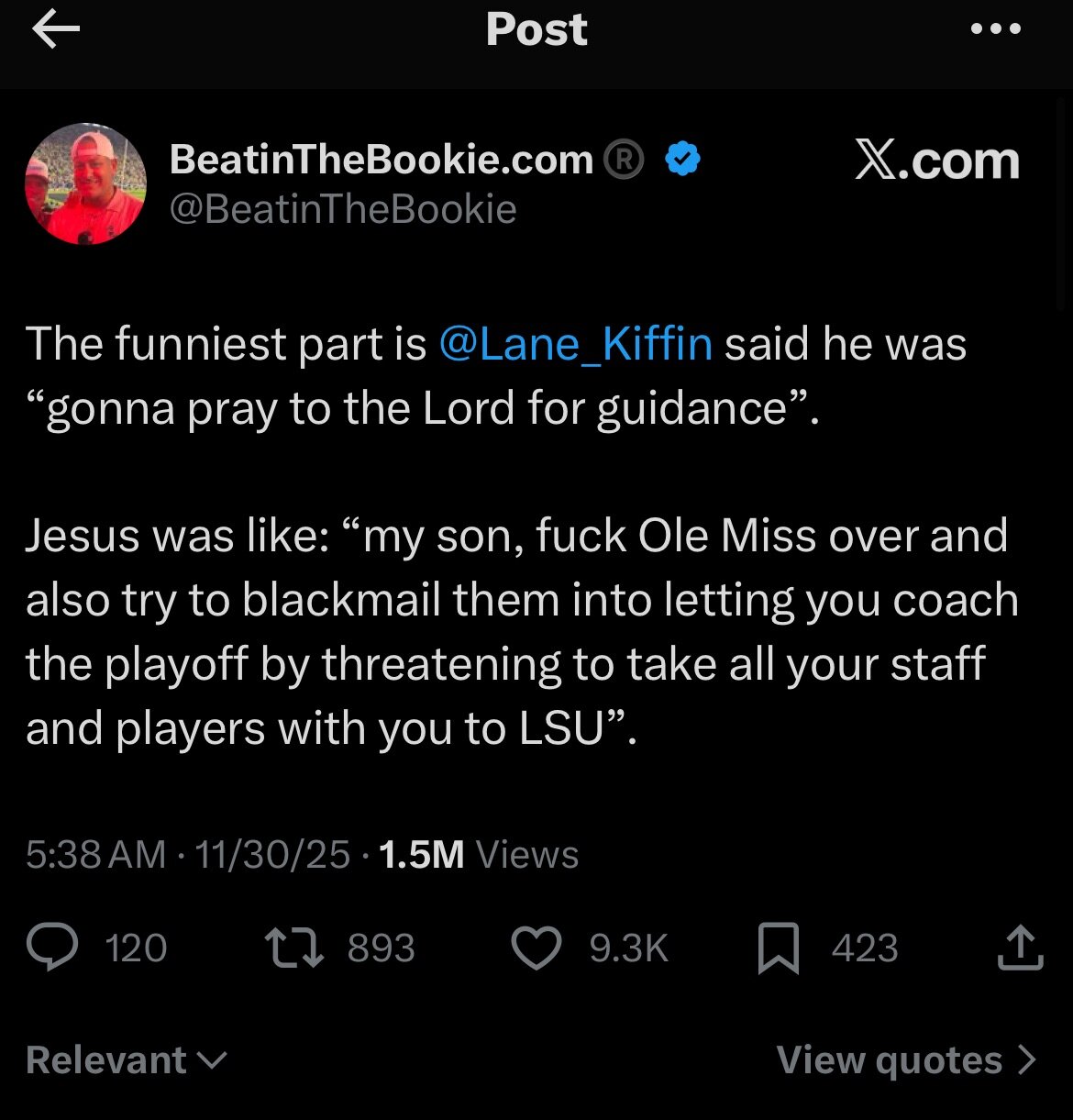This screenshot has height=1120, width=1073.
Task: Like the post
Action: click(x=536, y=948)
